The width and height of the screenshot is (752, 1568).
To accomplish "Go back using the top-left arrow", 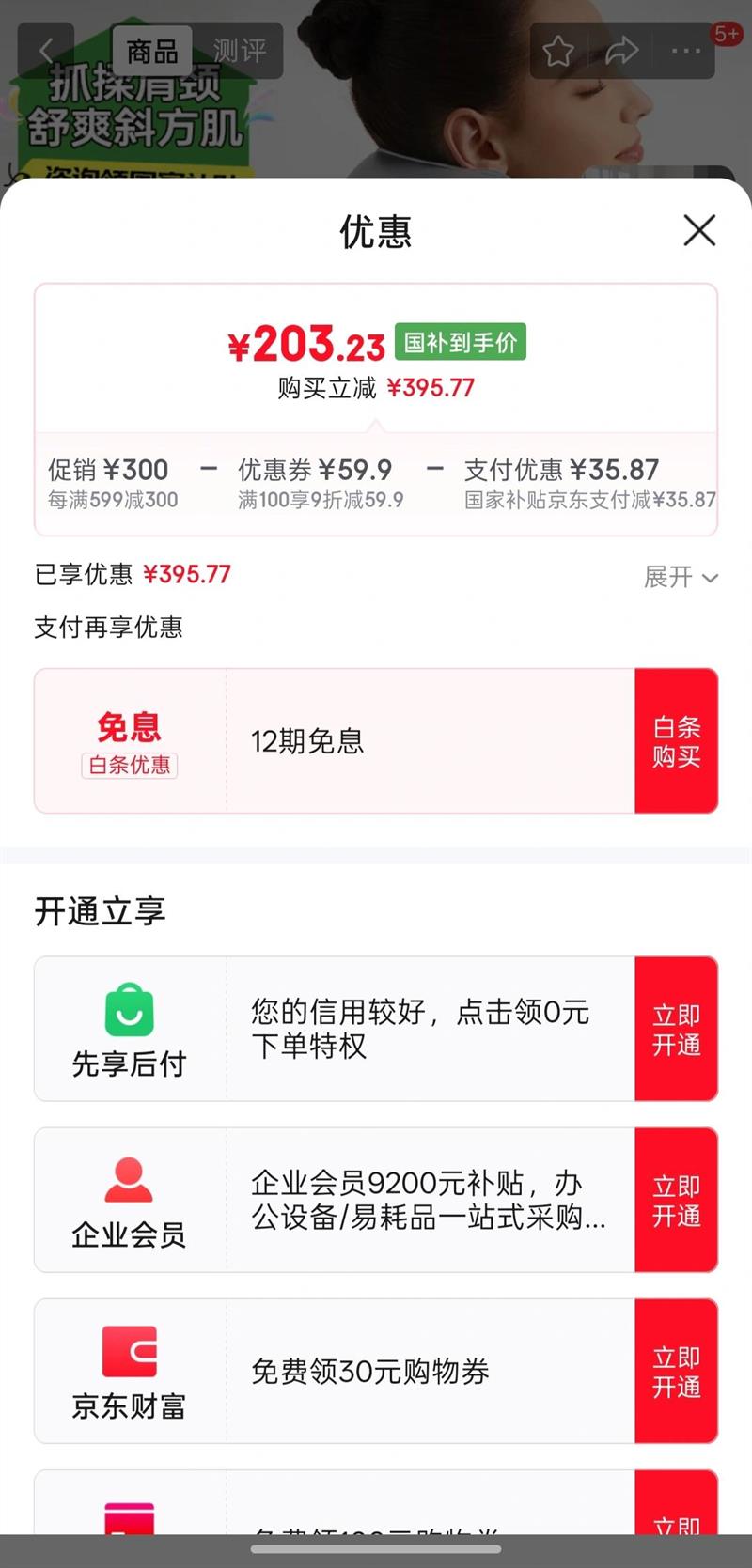I will point(46,51).
